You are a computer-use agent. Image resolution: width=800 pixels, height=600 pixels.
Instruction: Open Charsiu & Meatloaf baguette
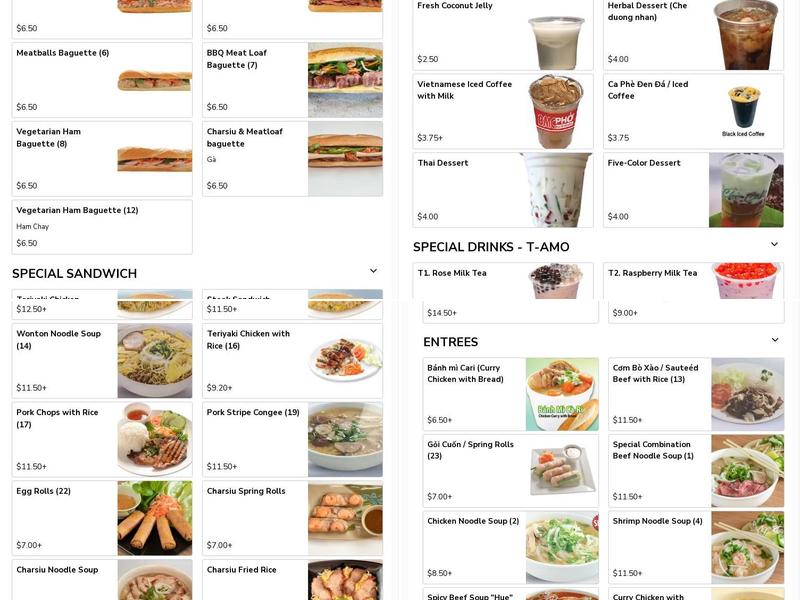[x=292, y=159]
